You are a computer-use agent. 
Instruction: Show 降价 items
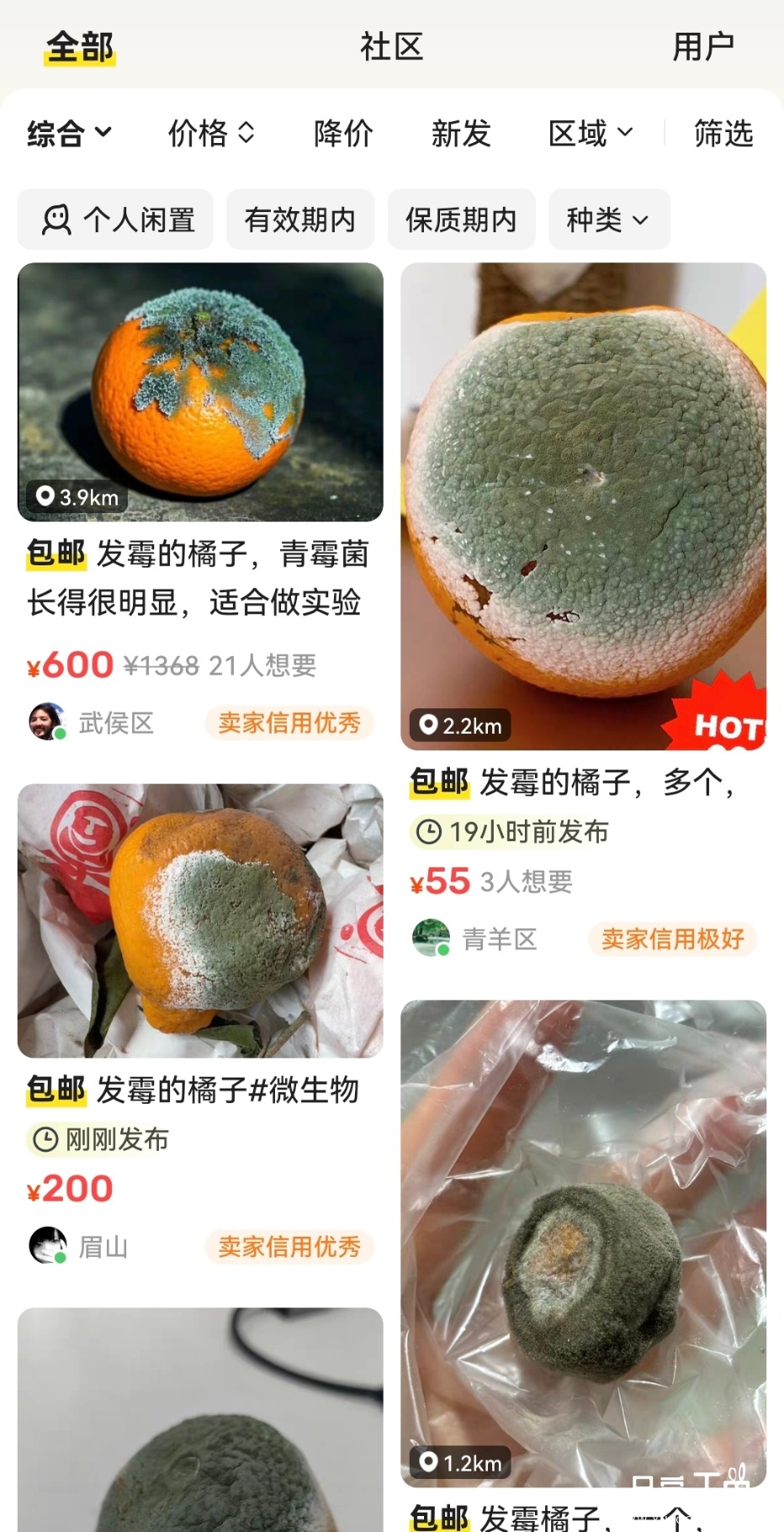tap(343, 133)
